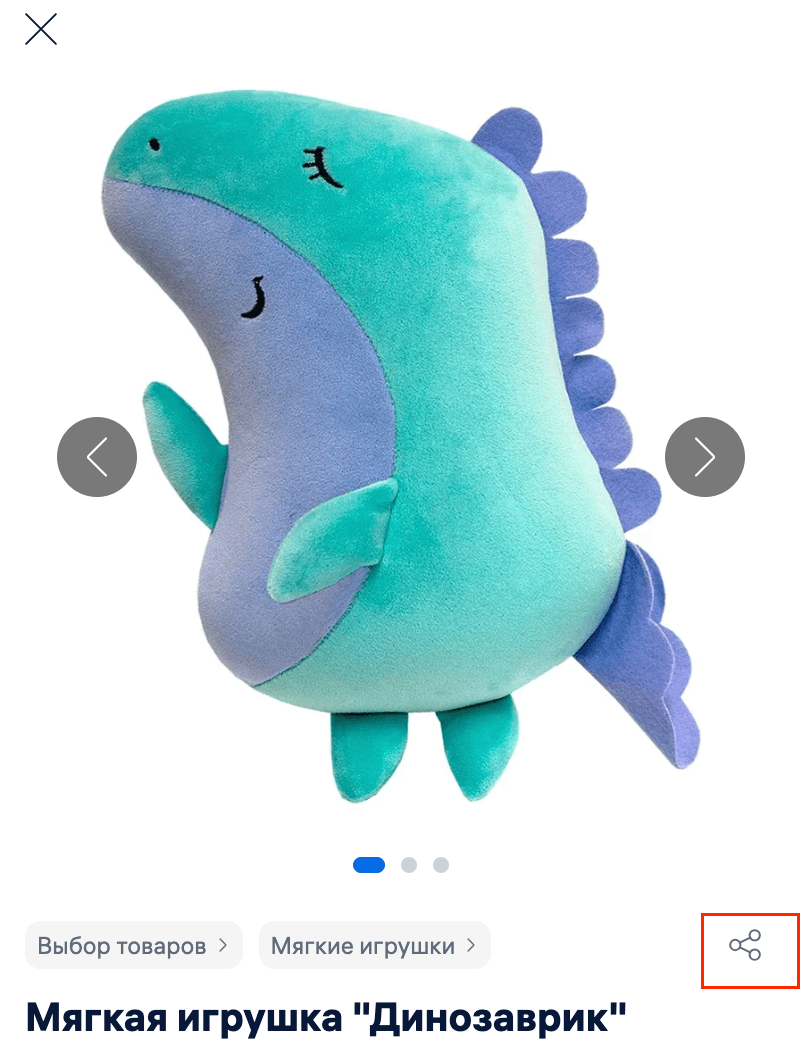Close the product page
Screen dimensions: 812x1059
tap(41, 29)
